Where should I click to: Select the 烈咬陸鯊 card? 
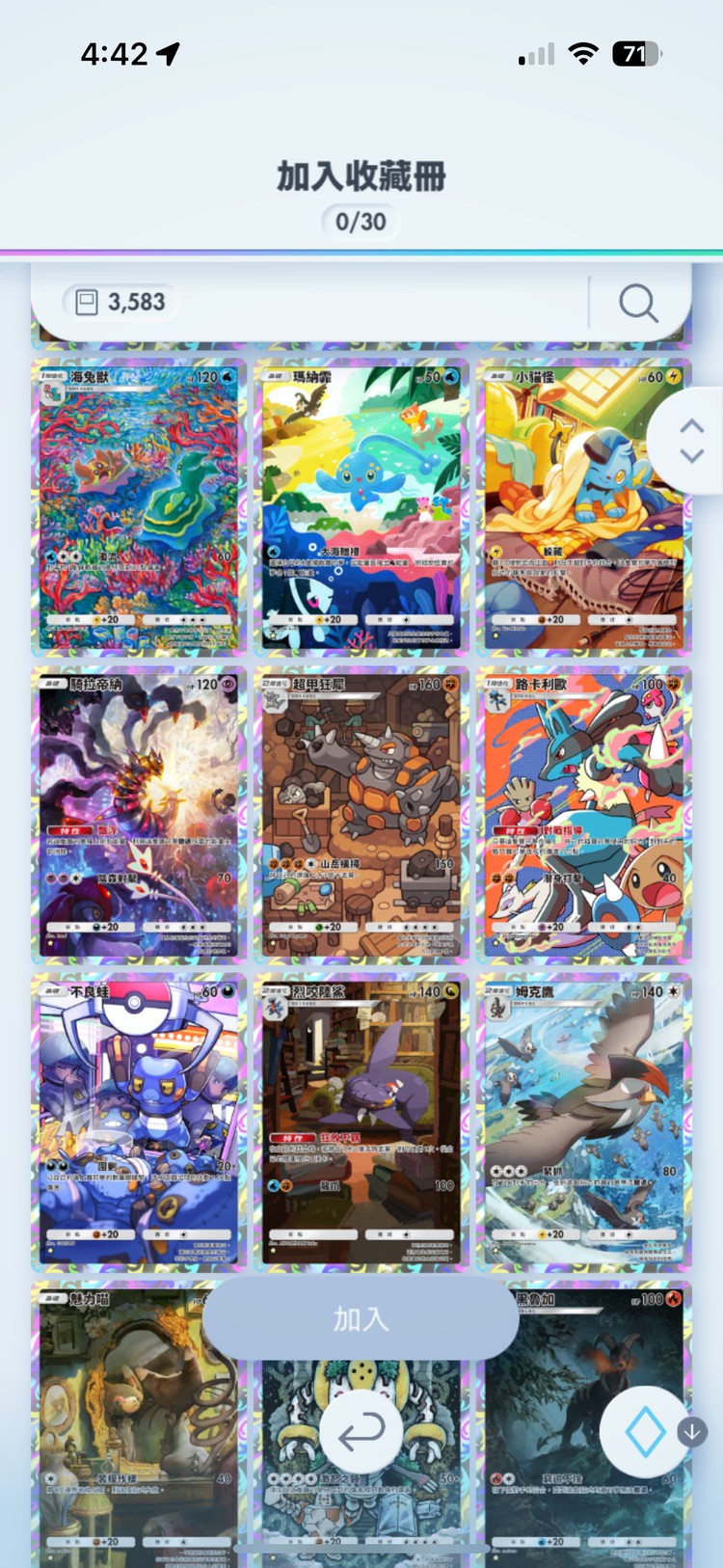click(361, 1122)
